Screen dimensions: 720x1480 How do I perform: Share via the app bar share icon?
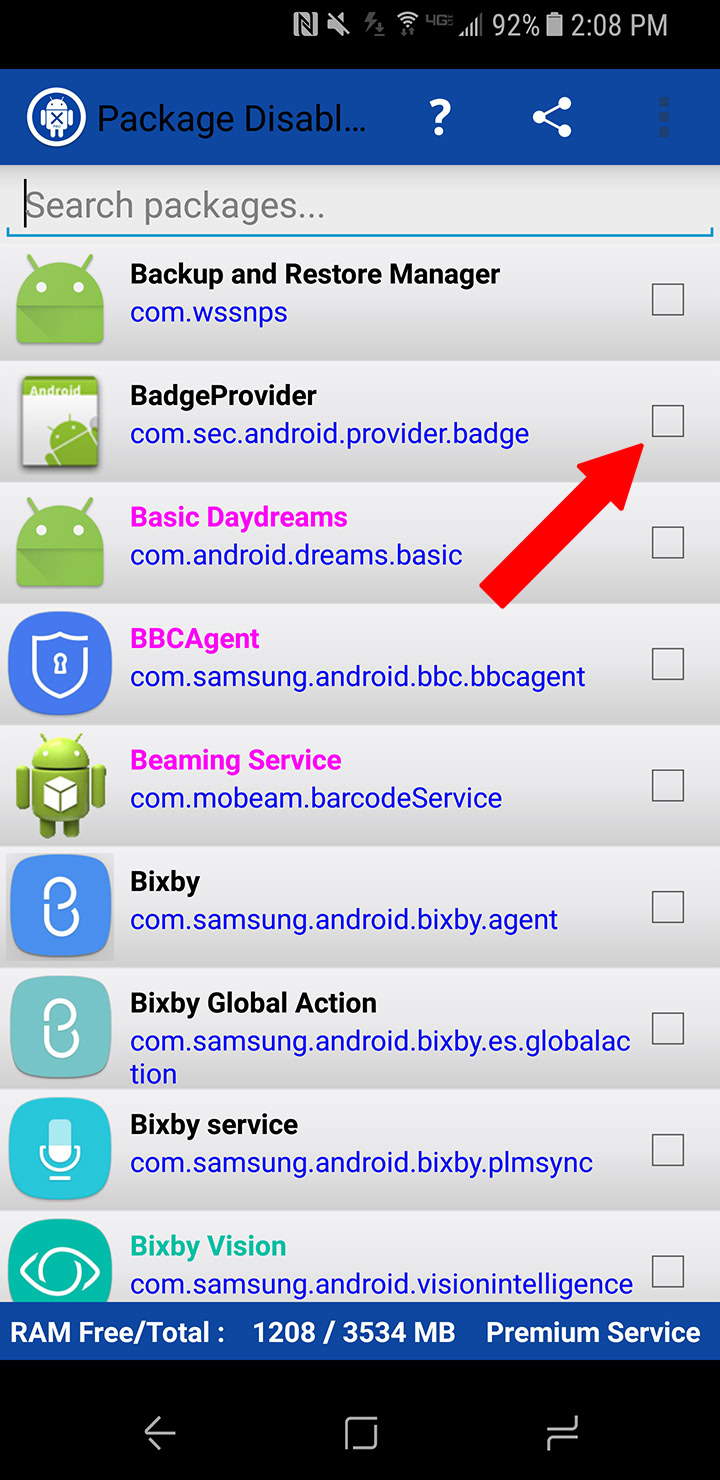[x=551, y=118]
